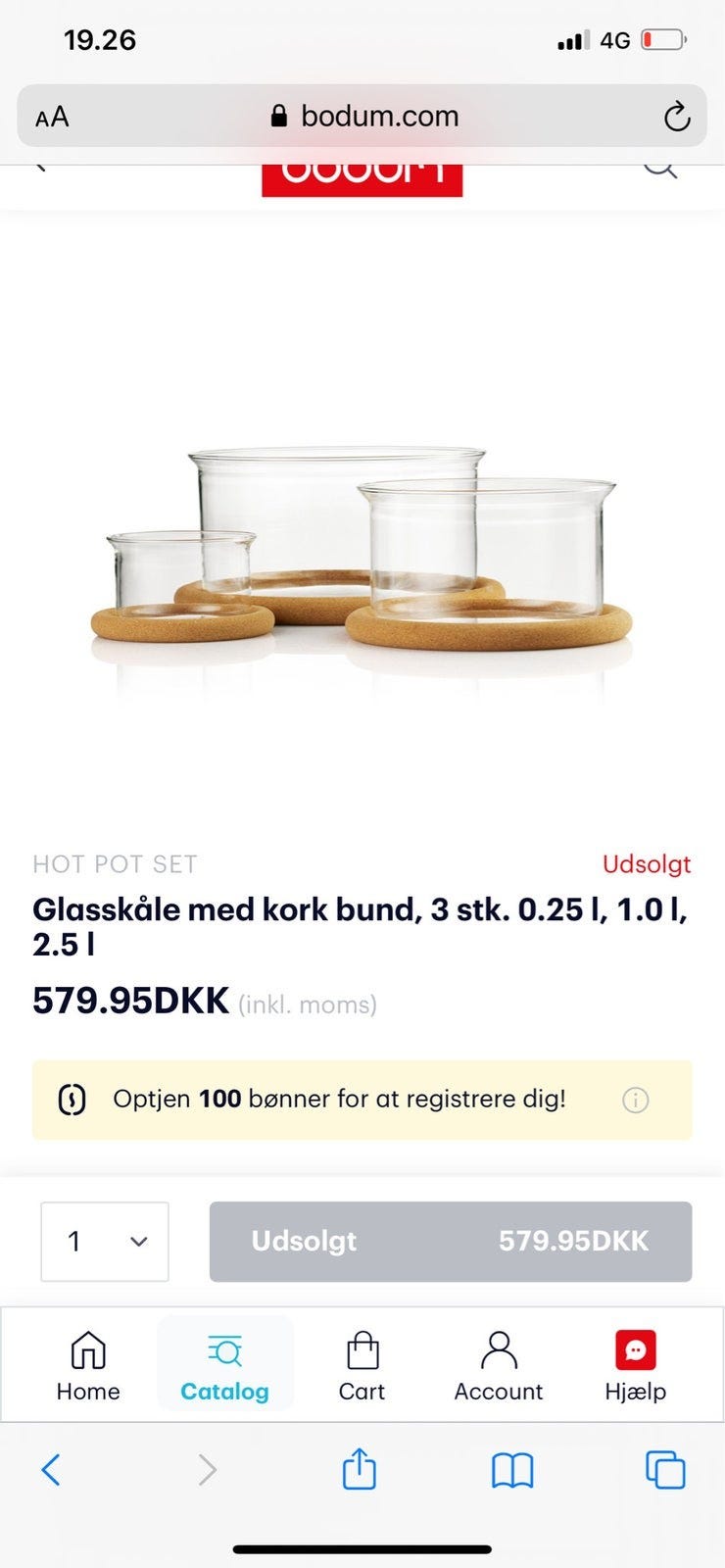The image size is (725, 1568).
Task: Tap the bønner rewards coin icon
Action: [71, 1100]
